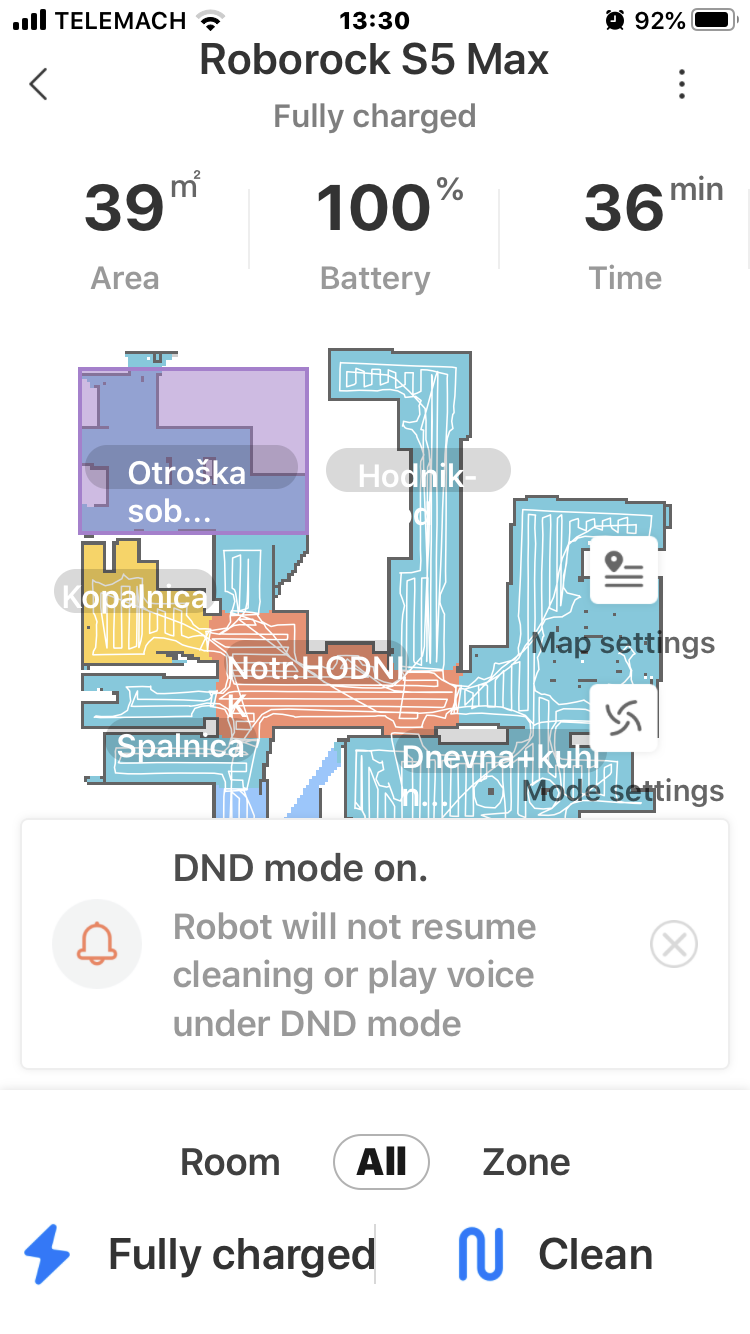
Task: Select the Spalnica room on the map
Action: pos(180,746)
